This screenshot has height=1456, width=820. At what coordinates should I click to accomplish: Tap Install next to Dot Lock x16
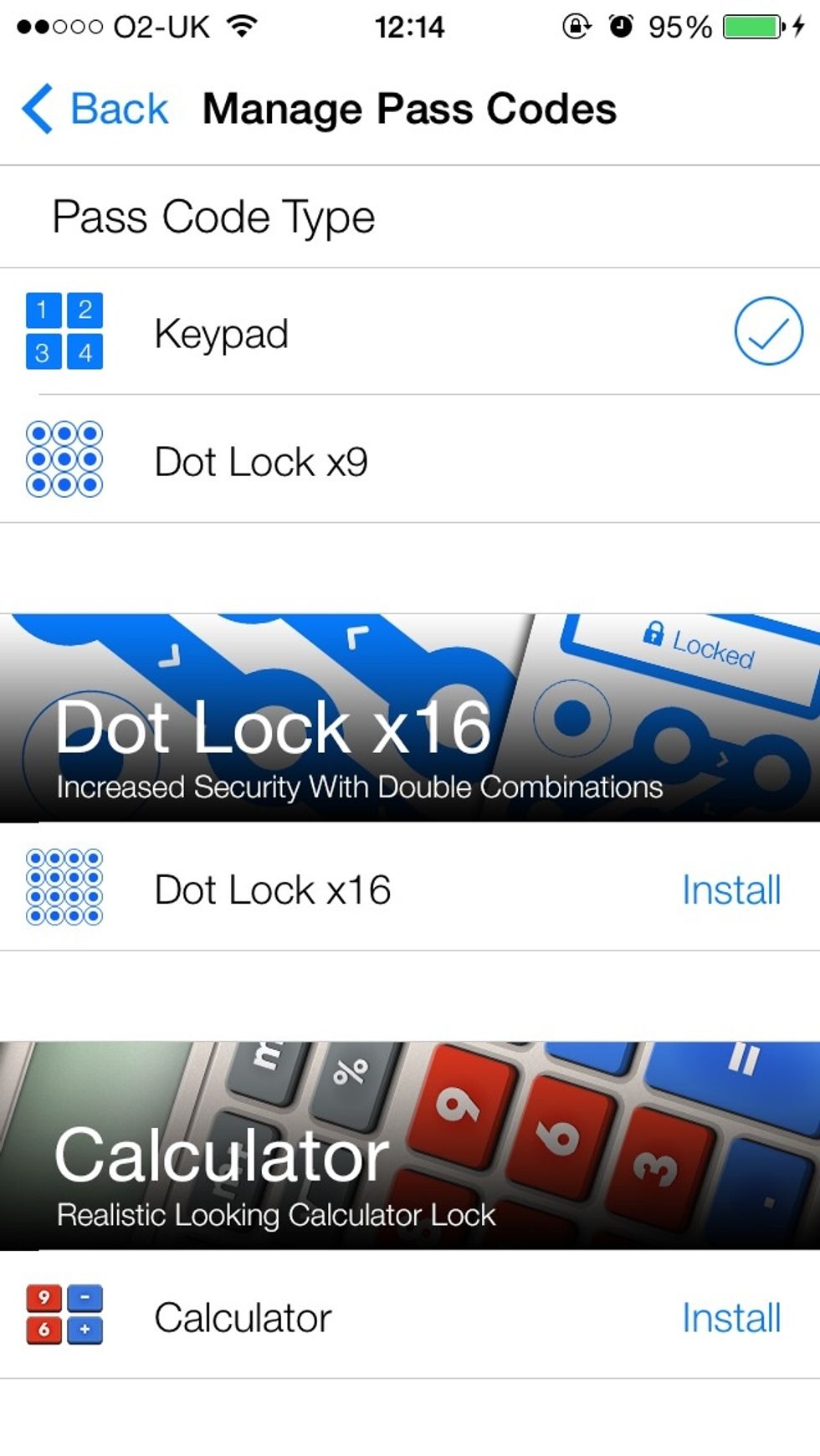[x=730, y=889]
